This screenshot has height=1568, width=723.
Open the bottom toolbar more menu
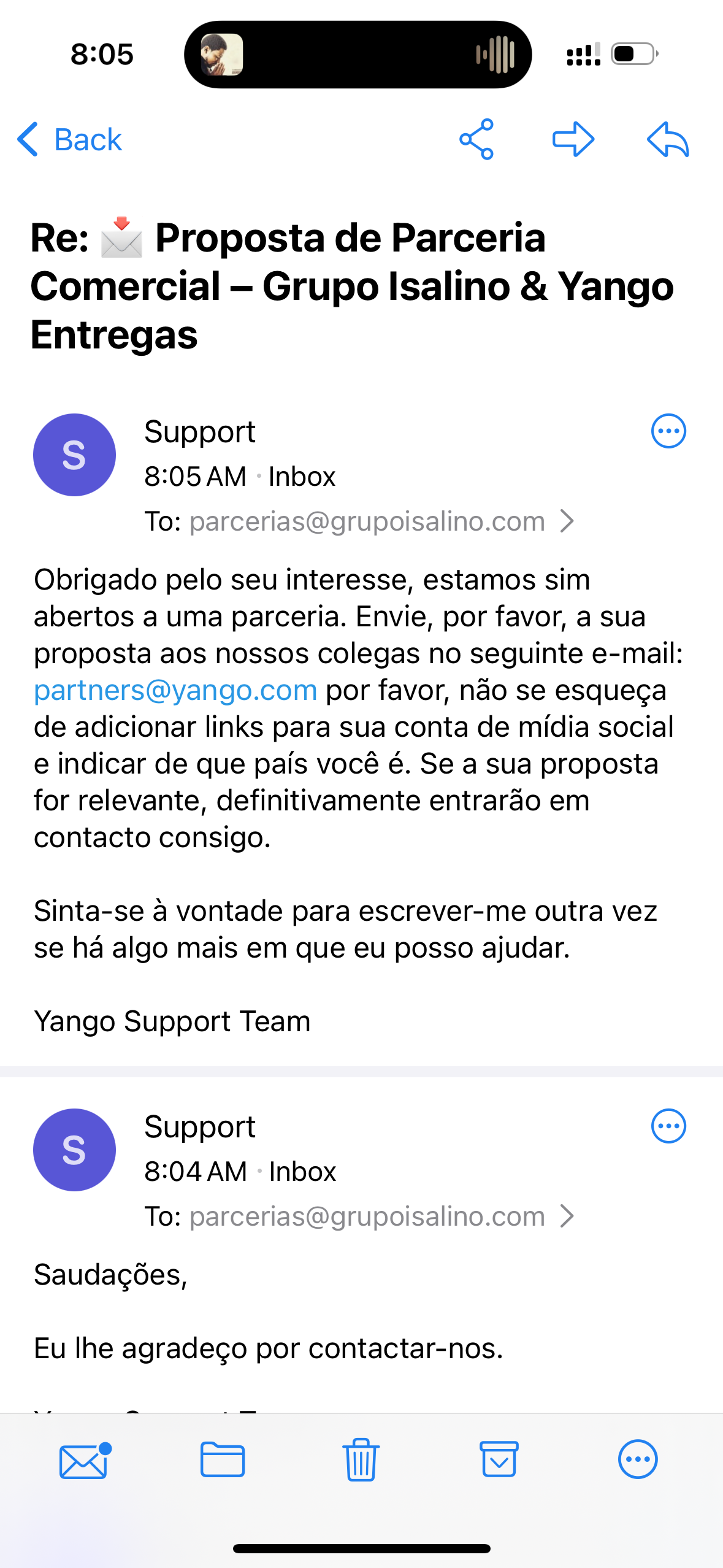point(638,1459)
